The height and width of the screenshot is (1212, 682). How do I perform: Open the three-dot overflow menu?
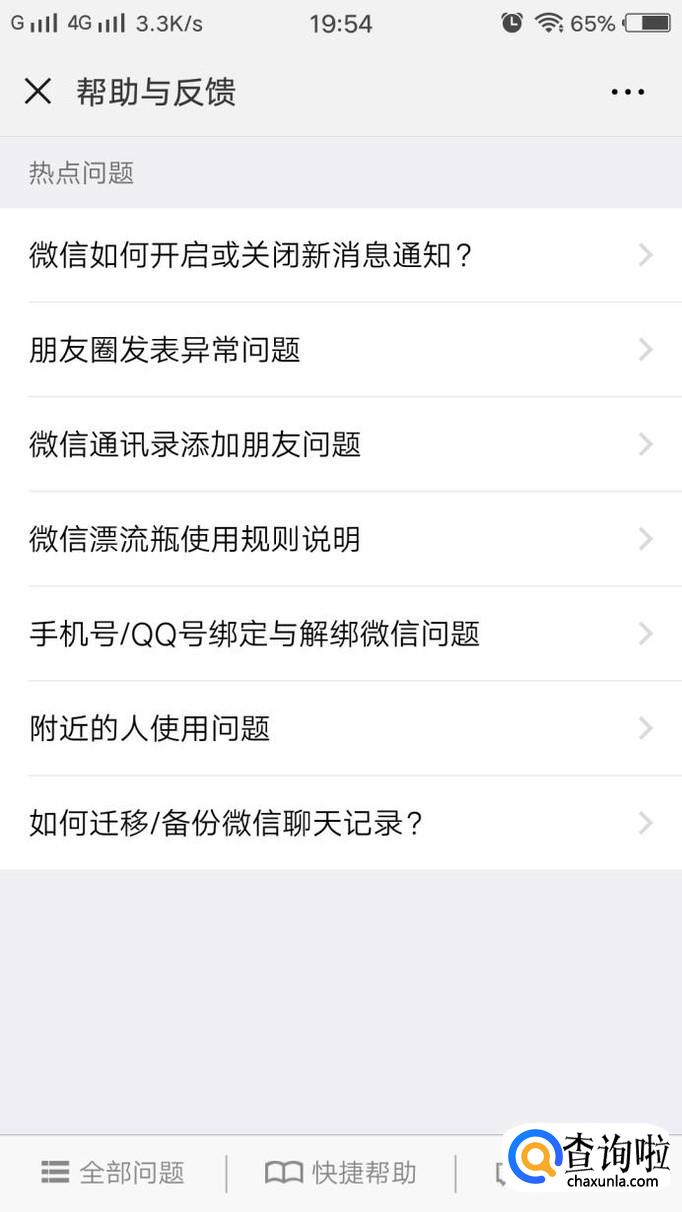(x=627, y=92)
